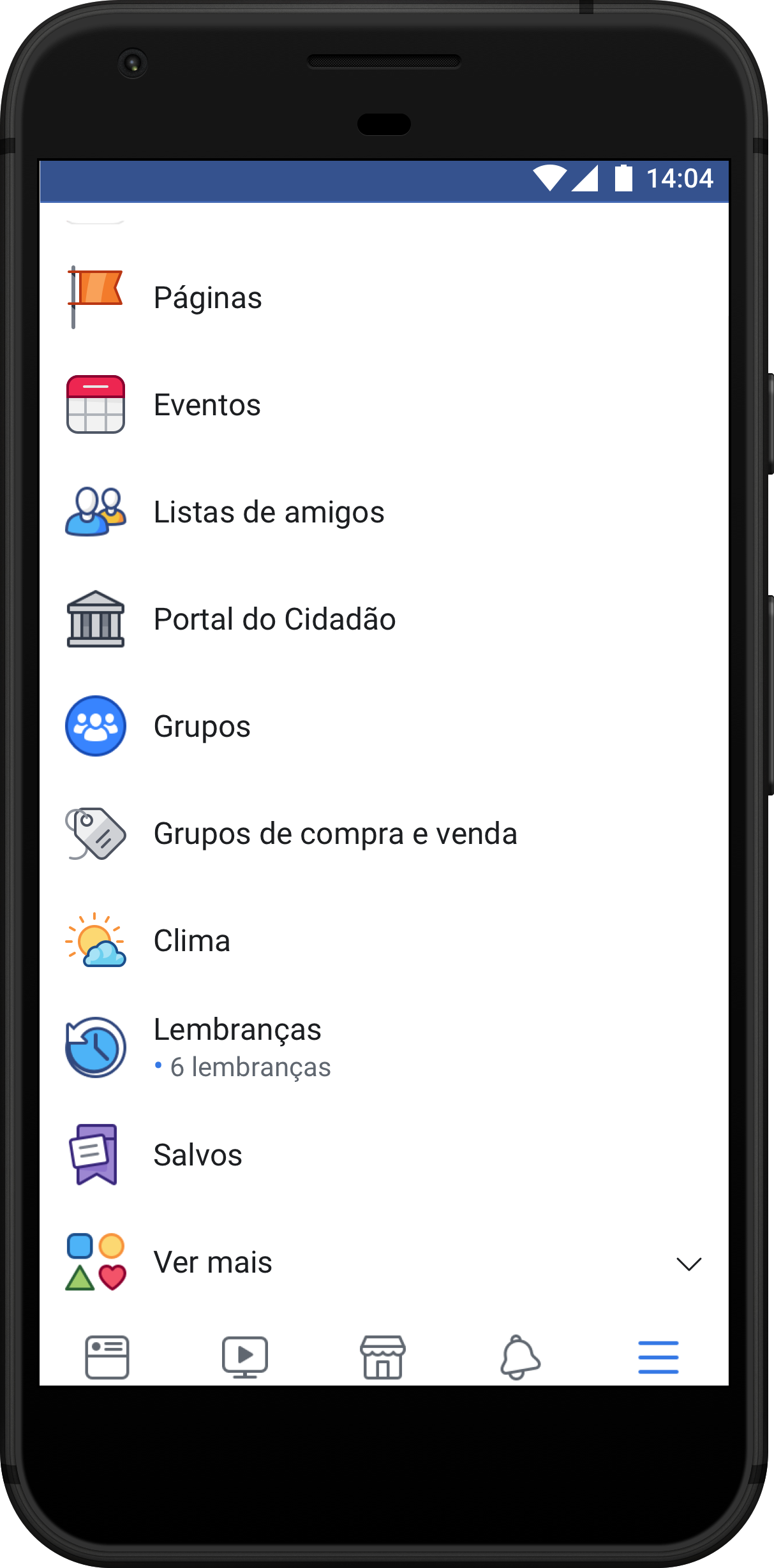Expand the Ver mais section
Image resolution: width=774 pixels, height=1568 pixels.
(x=383, y=1262)
